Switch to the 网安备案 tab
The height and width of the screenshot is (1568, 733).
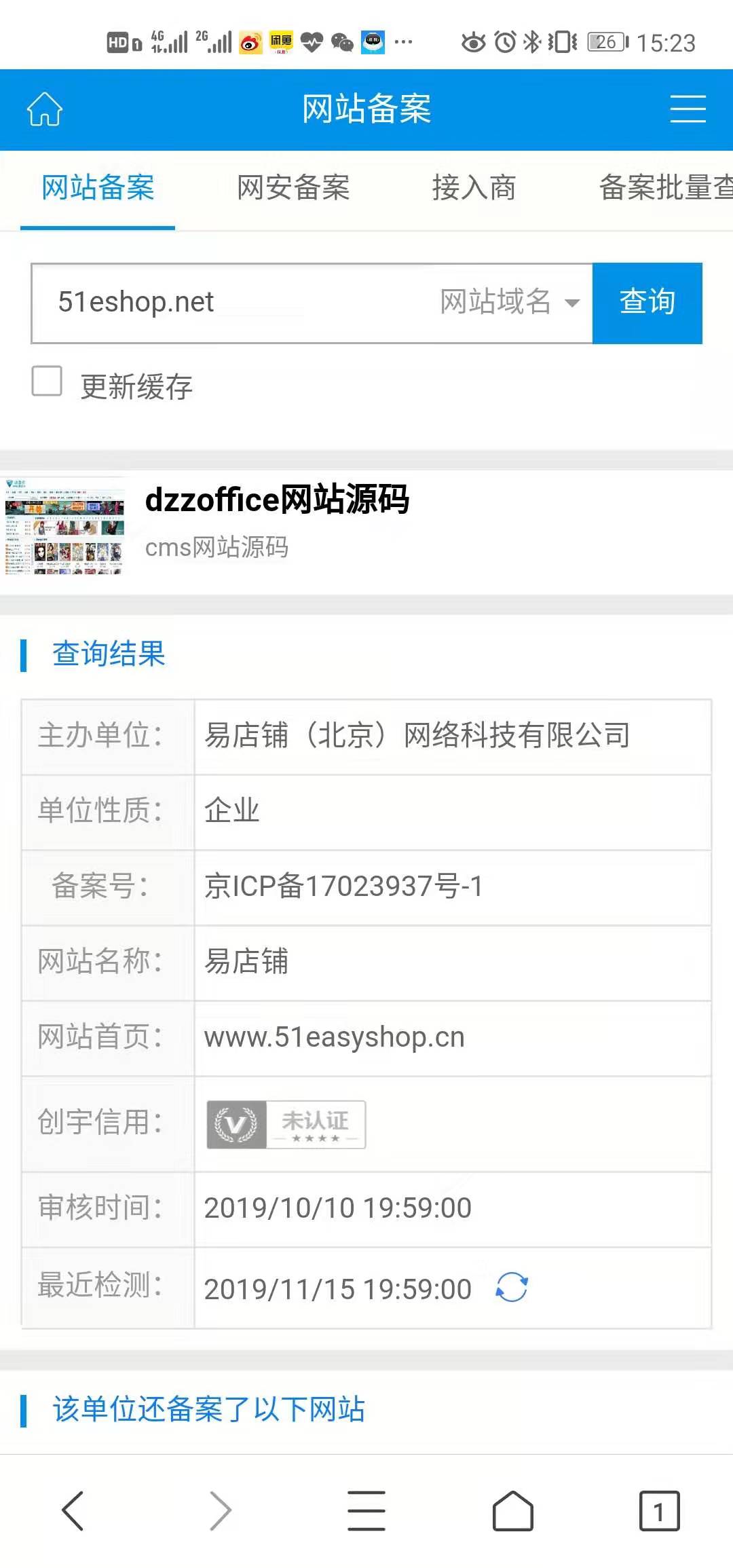click(x=293, y=188)
